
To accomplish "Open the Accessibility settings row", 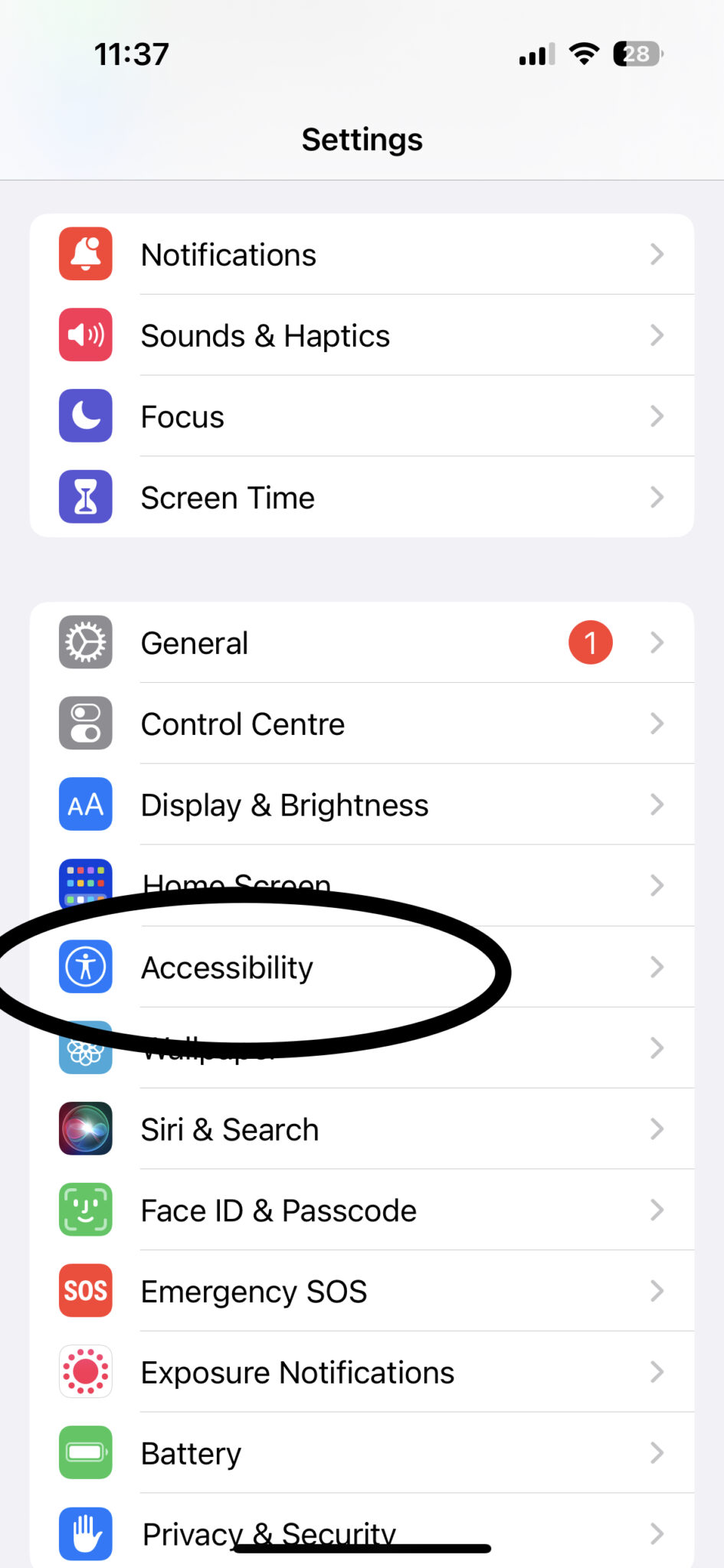I will (362, 967).
